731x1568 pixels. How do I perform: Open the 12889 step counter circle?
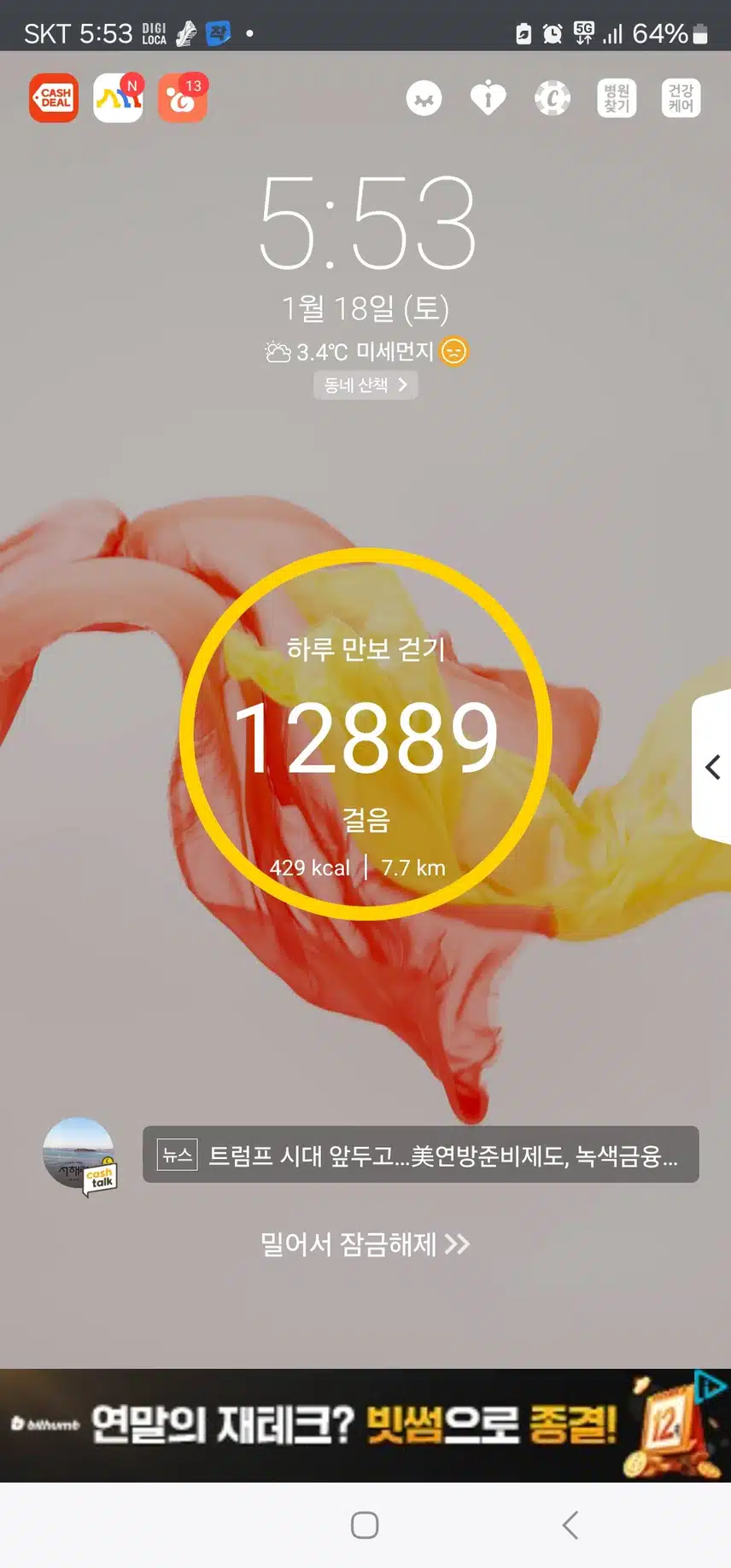point(365,734)
